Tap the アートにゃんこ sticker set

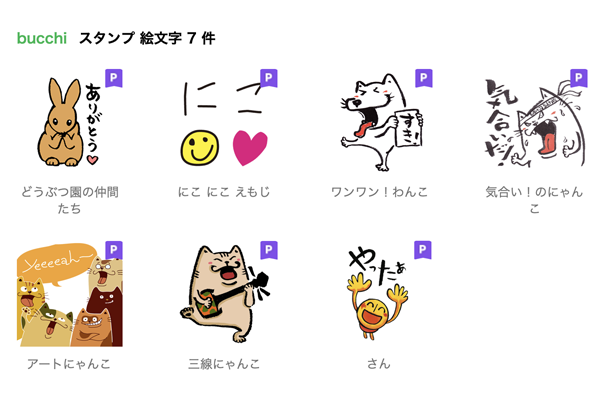pyautogui.click(x=69, y=296)
